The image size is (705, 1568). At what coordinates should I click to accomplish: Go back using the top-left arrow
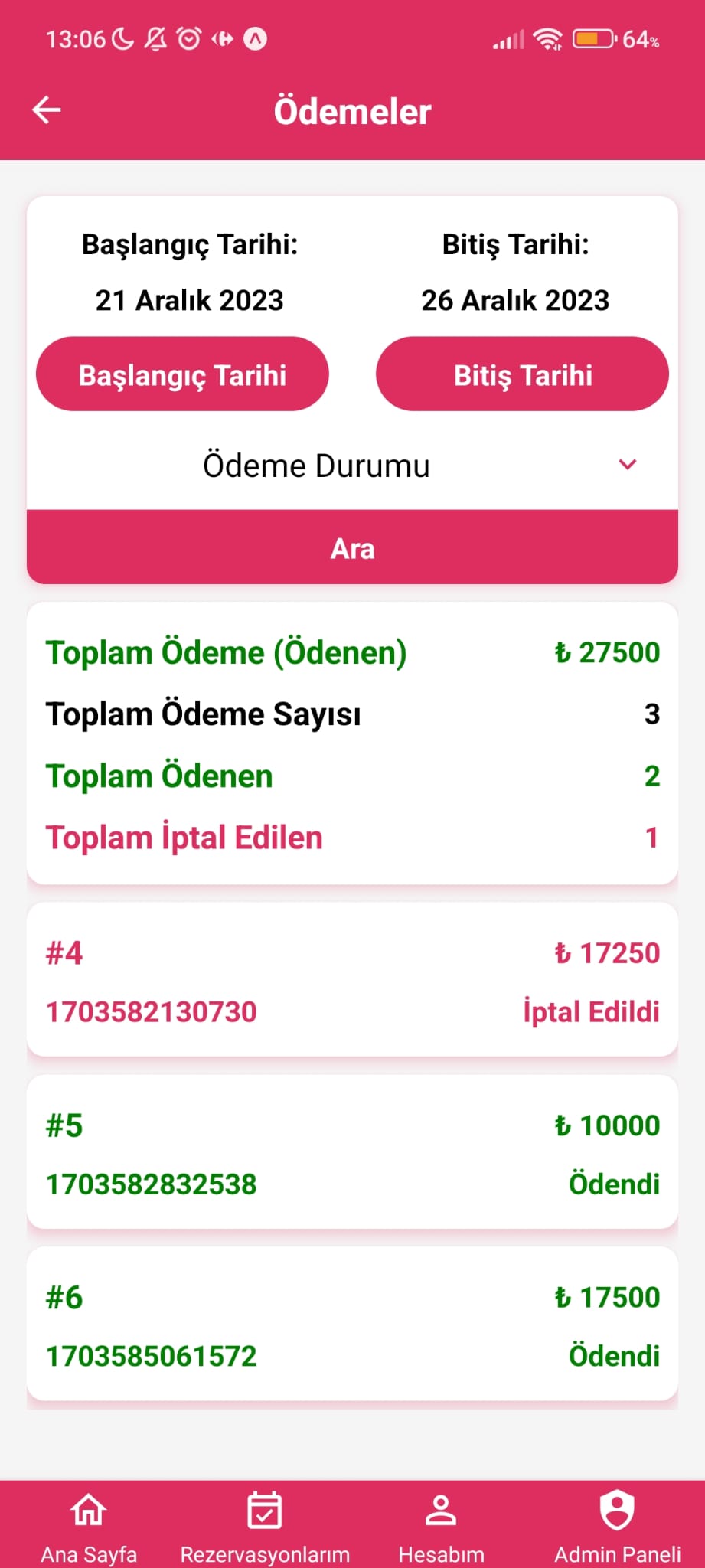pyautogui.click(x=47, y=110)
